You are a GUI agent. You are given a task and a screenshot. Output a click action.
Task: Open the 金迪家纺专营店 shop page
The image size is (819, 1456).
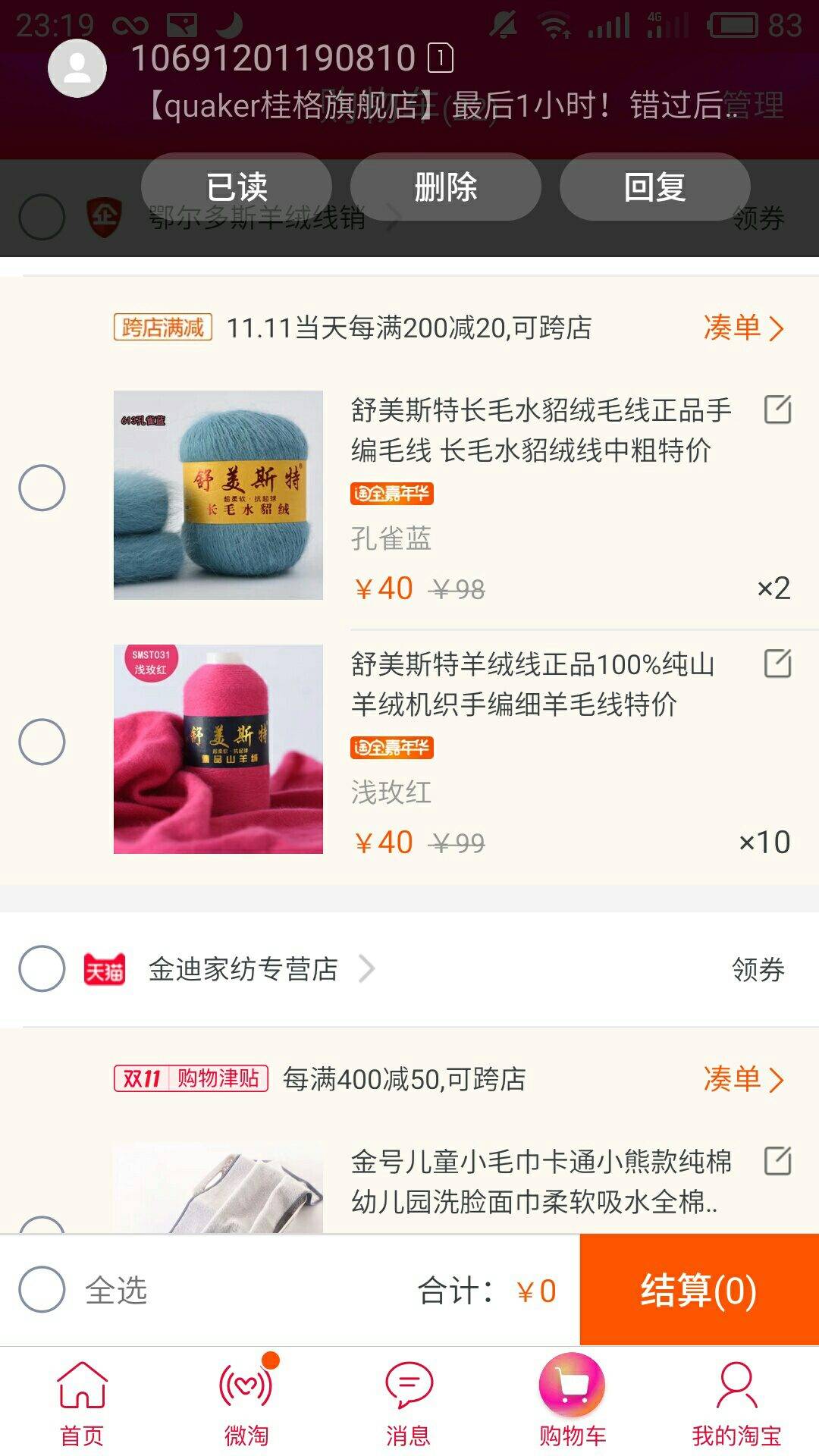(x=243, y=968)
